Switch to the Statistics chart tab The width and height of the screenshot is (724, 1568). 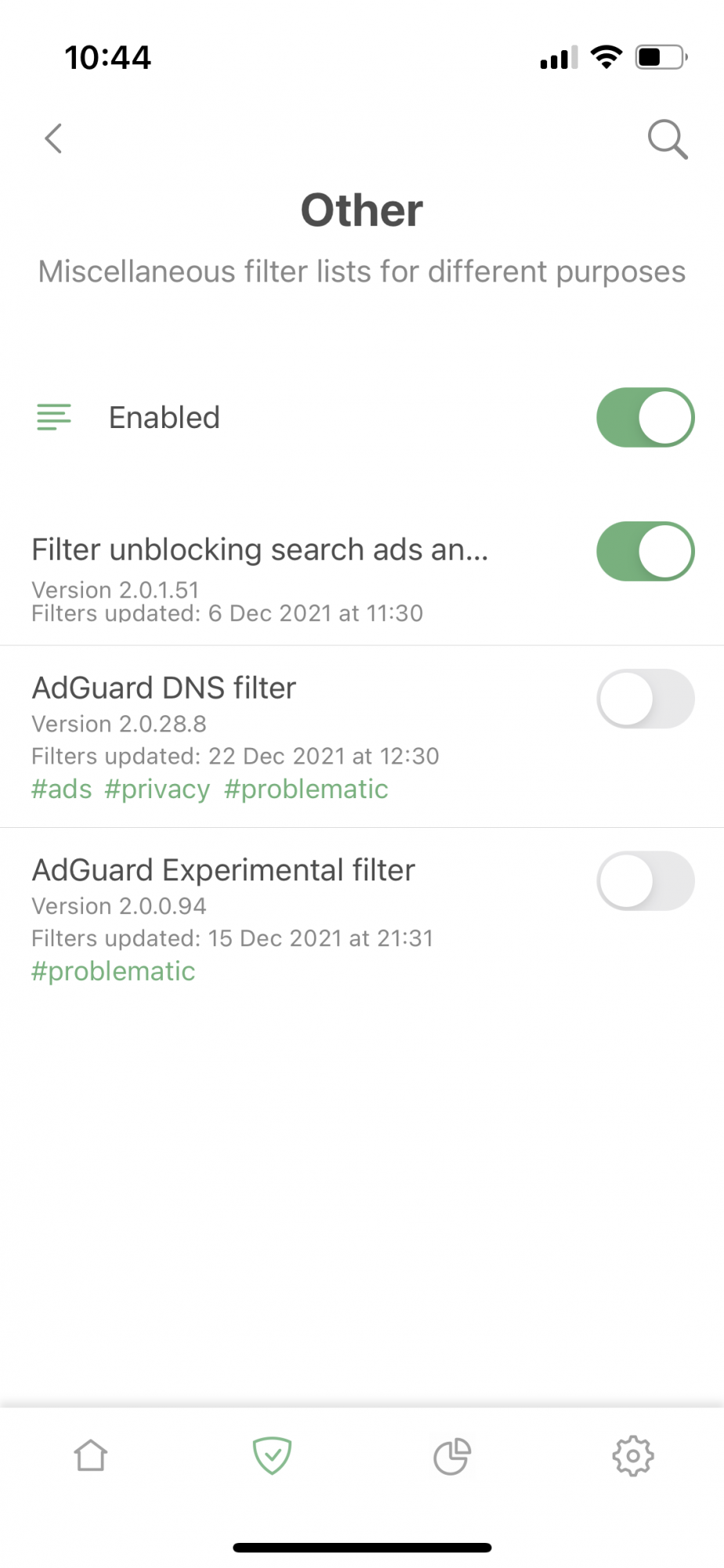pyautogui.click(x=453, y=1456)
